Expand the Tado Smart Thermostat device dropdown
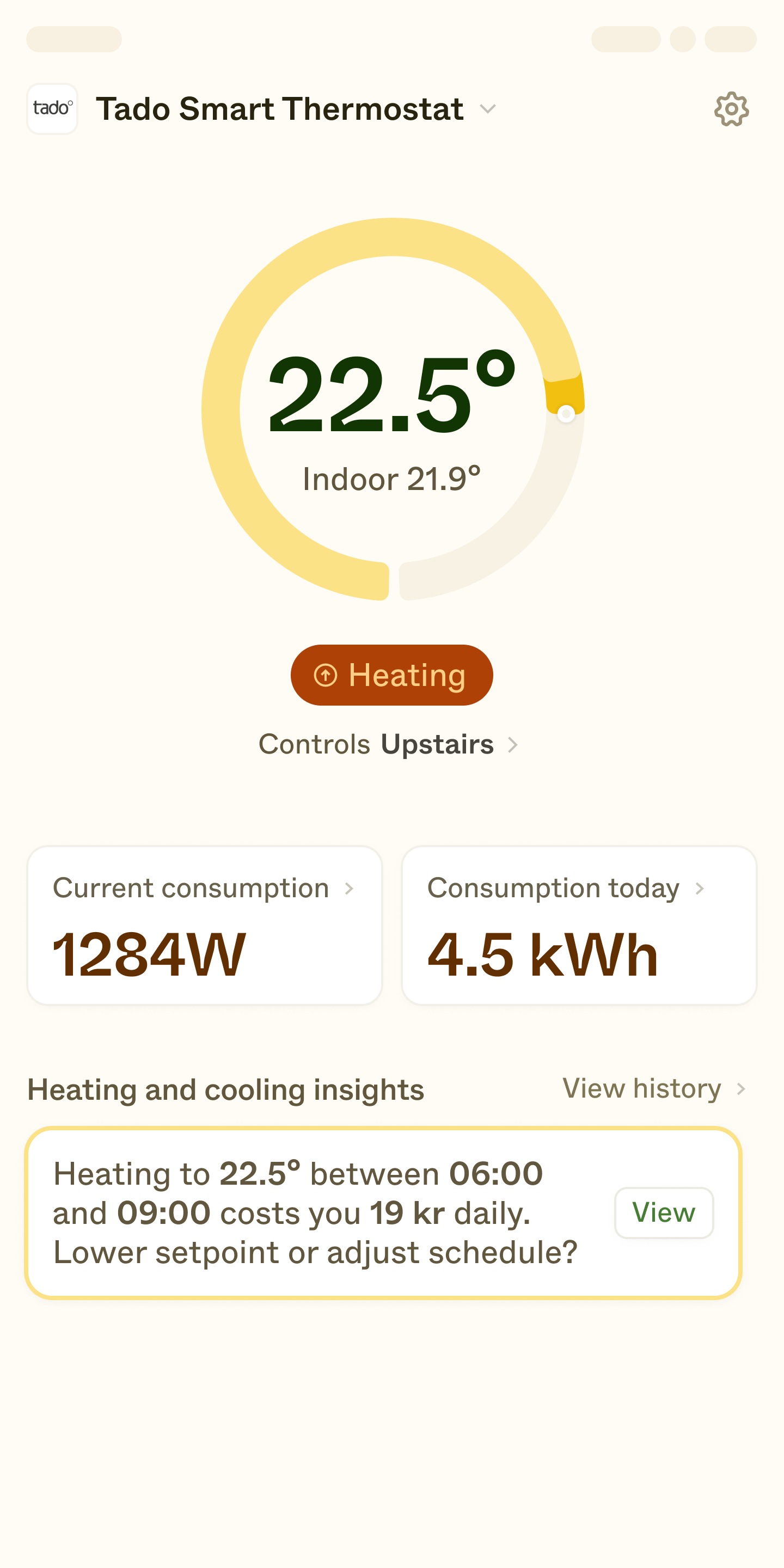Viewport: 784px width, 1568px height. (x=488, y=109)
